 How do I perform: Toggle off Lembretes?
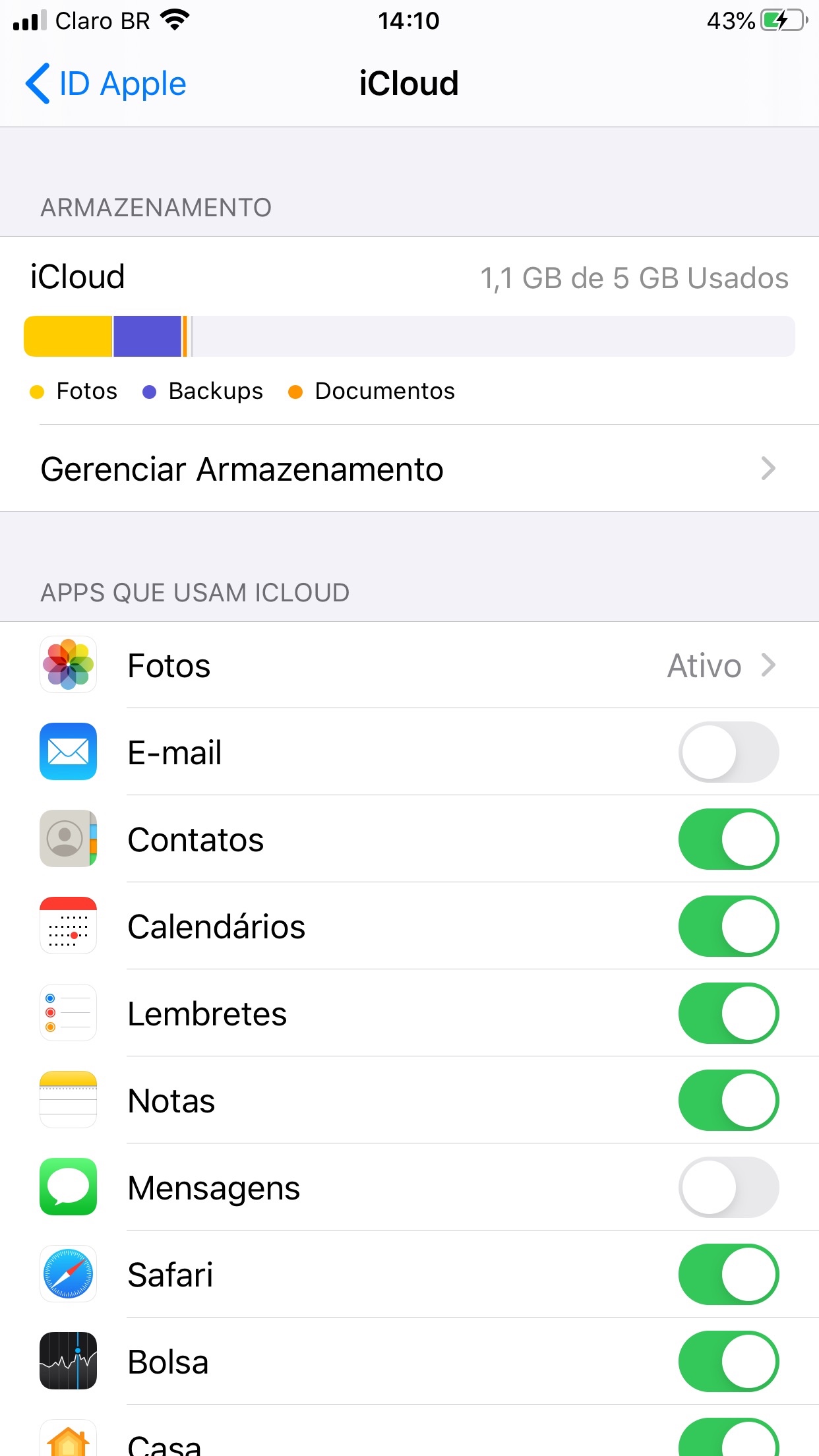(x=728, y=1014)
